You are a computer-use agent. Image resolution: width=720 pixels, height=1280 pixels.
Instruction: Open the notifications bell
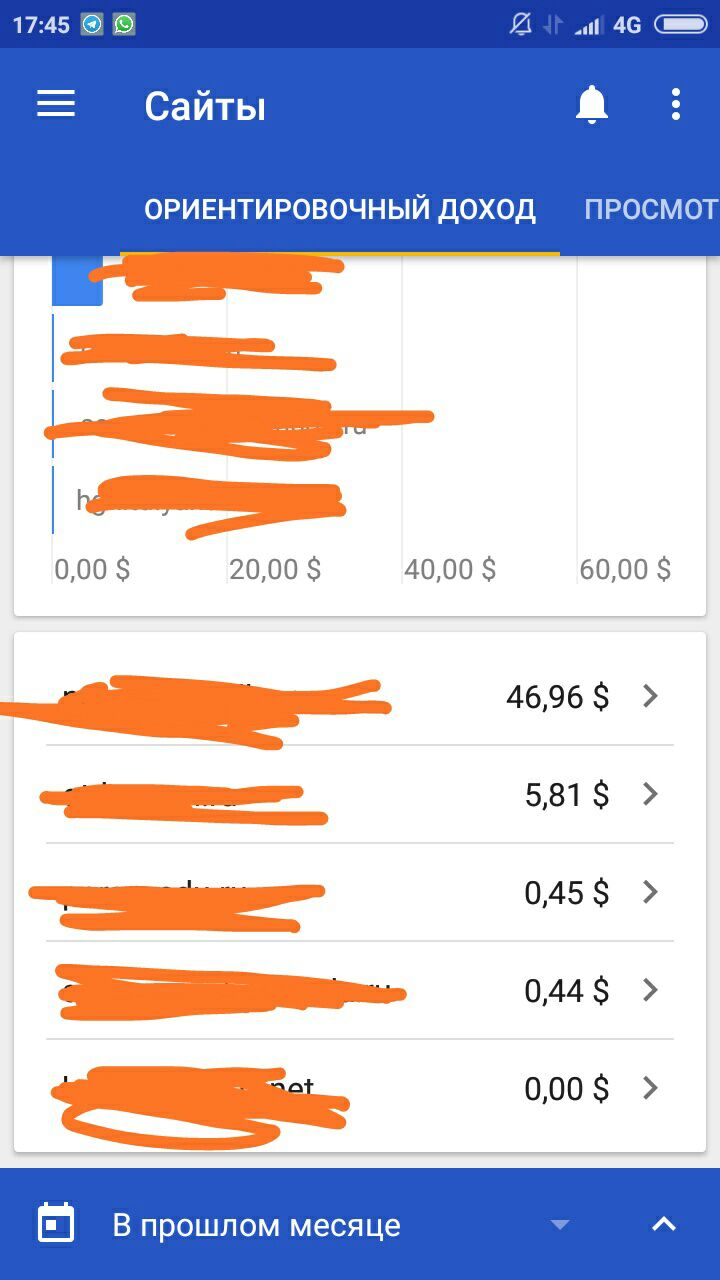592,105
